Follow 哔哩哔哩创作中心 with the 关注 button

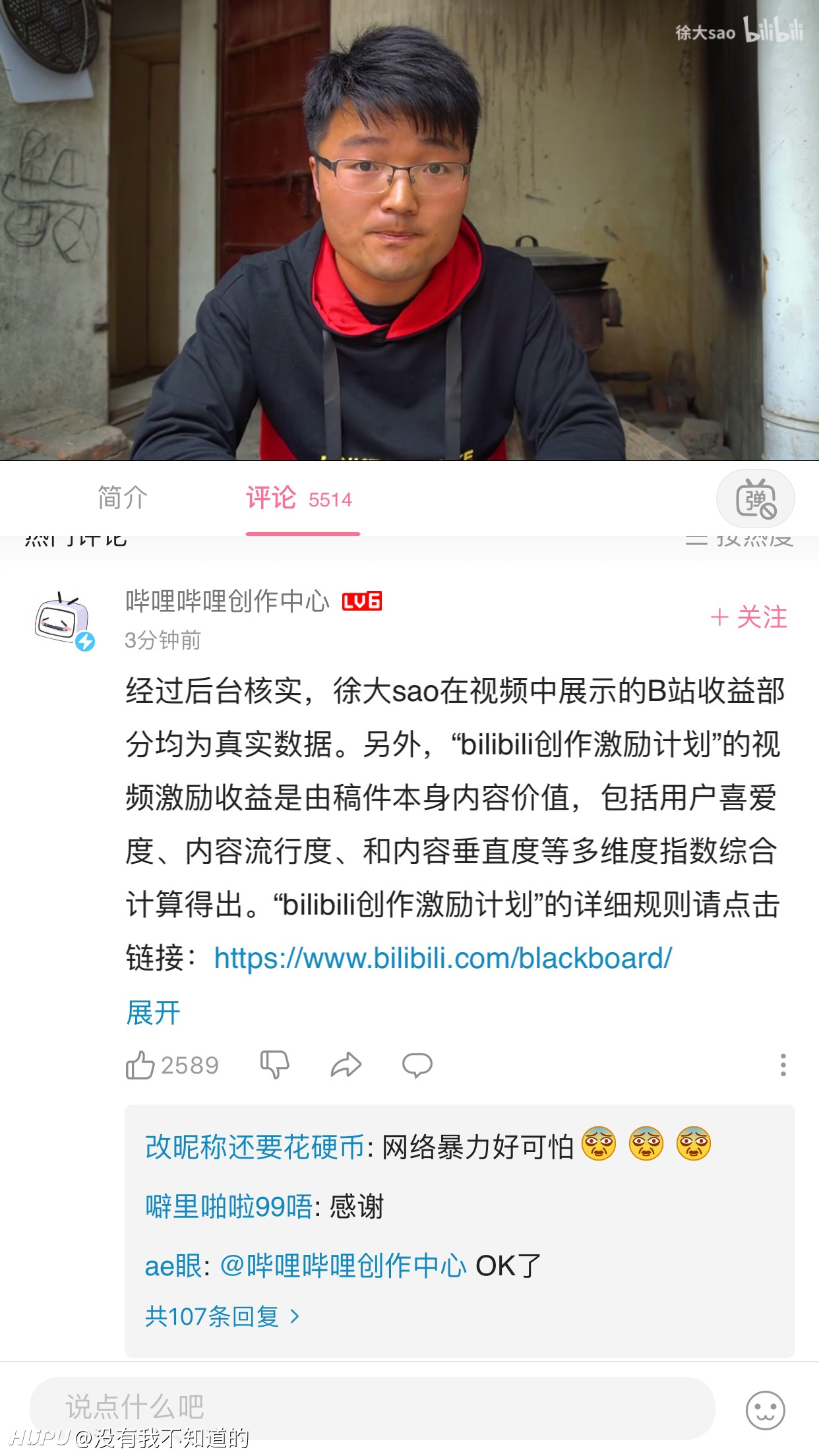(x=749, y=618)
